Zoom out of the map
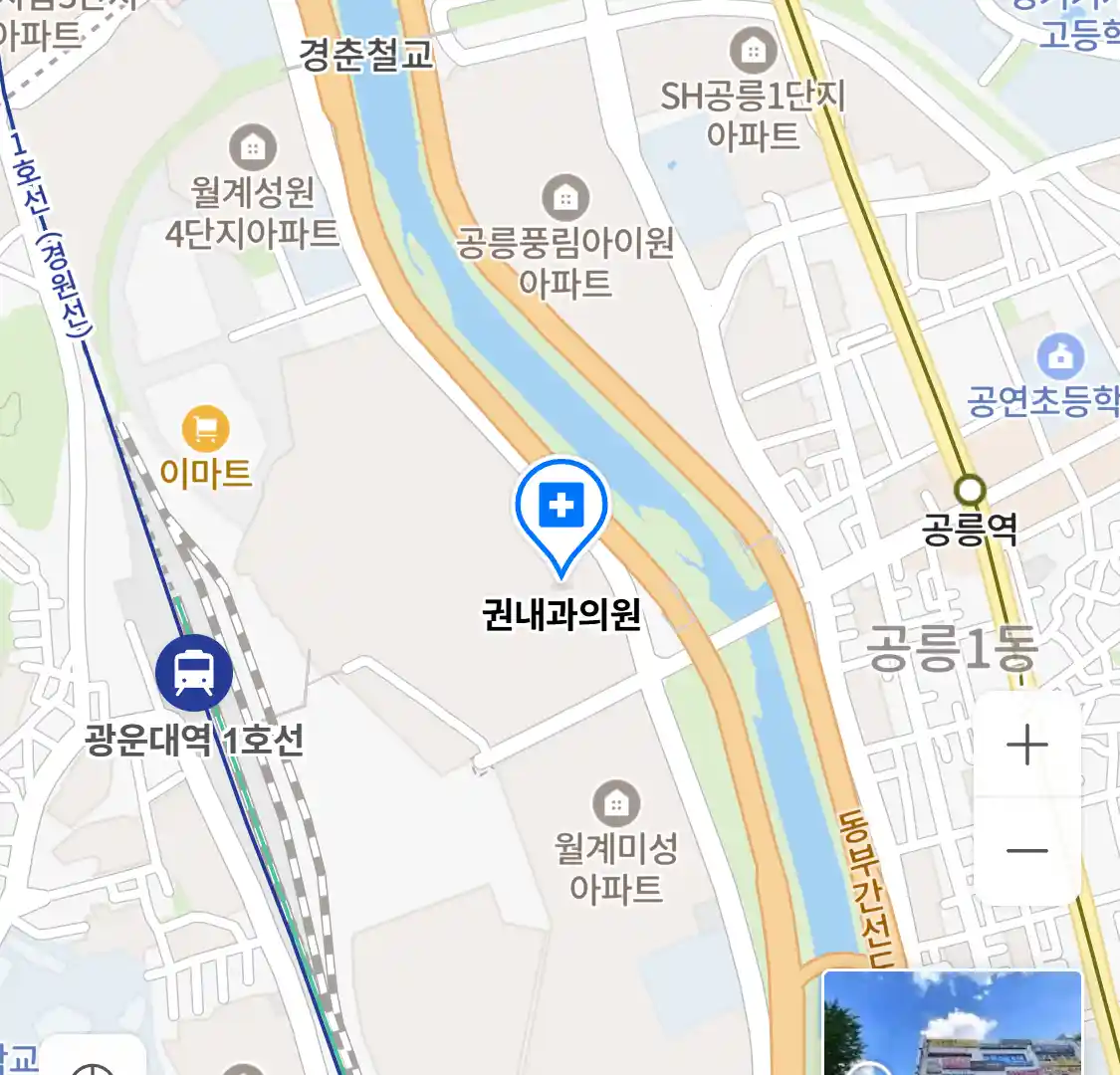The width and height of the screenshot is (1120, 1075). point(1026,851)
